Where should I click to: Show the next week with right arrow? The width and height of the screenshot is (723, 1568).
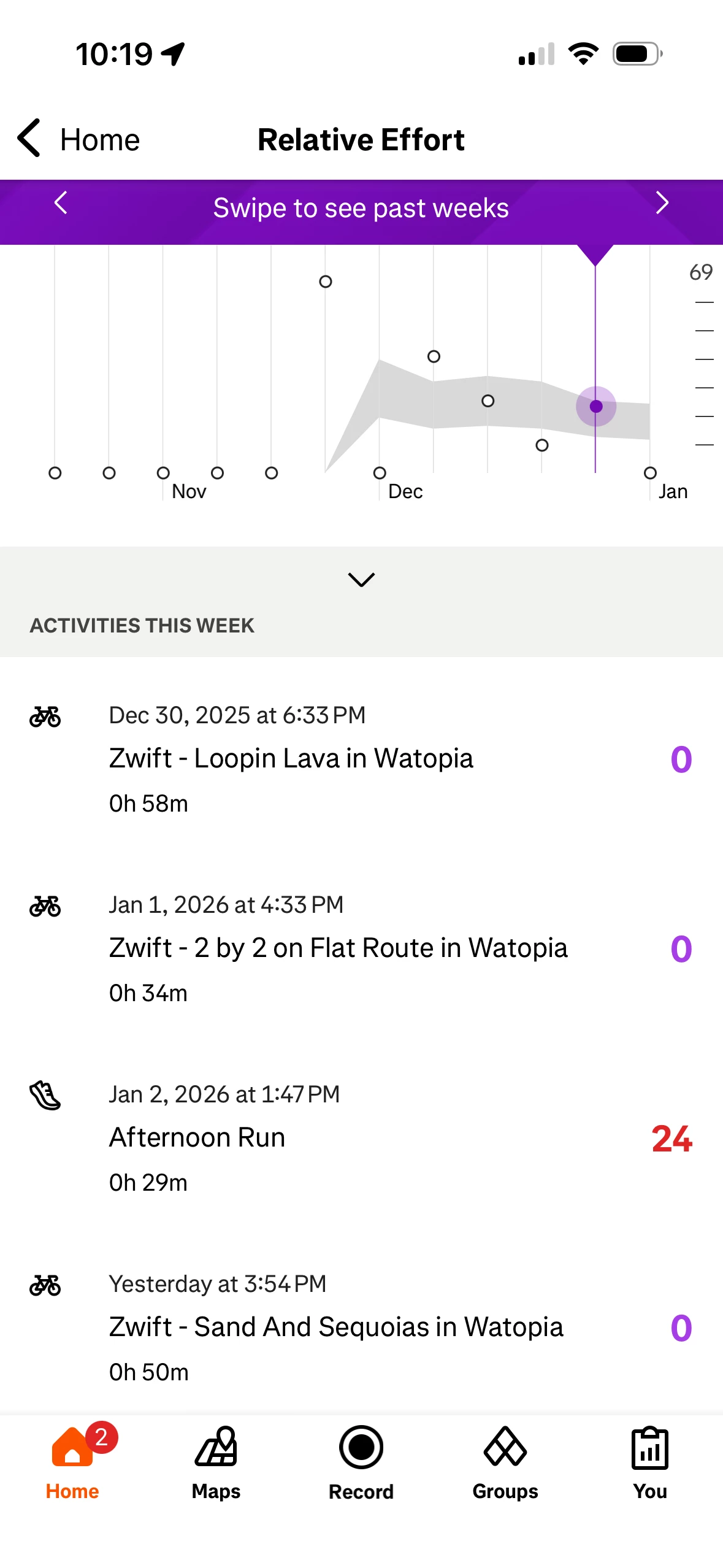point(662,203)
